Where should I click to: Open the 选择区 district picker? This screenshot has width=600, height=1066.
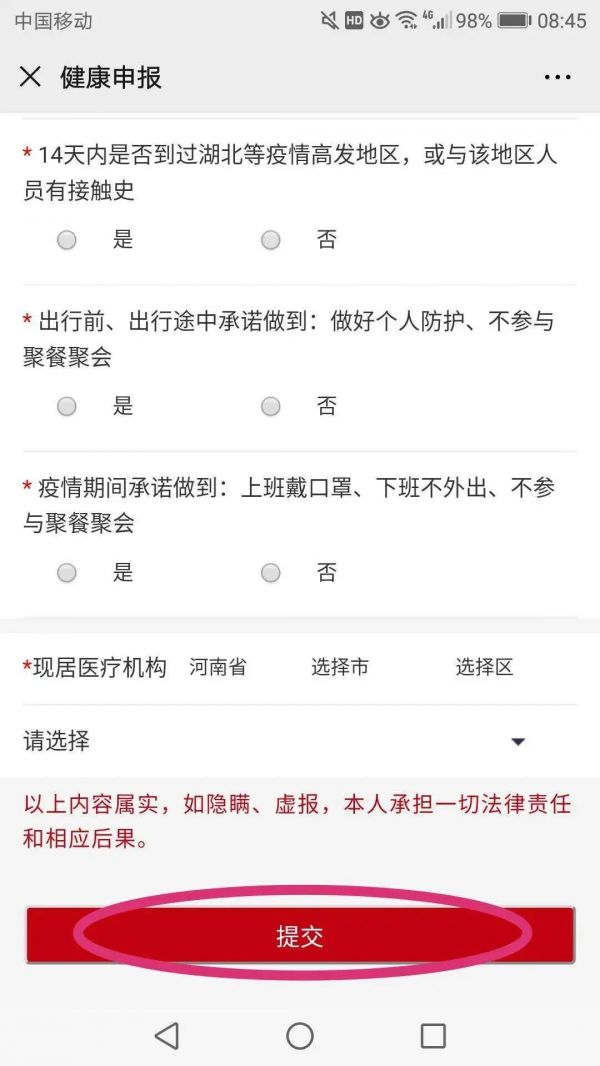pyautogui.click(x=484, y=668)
